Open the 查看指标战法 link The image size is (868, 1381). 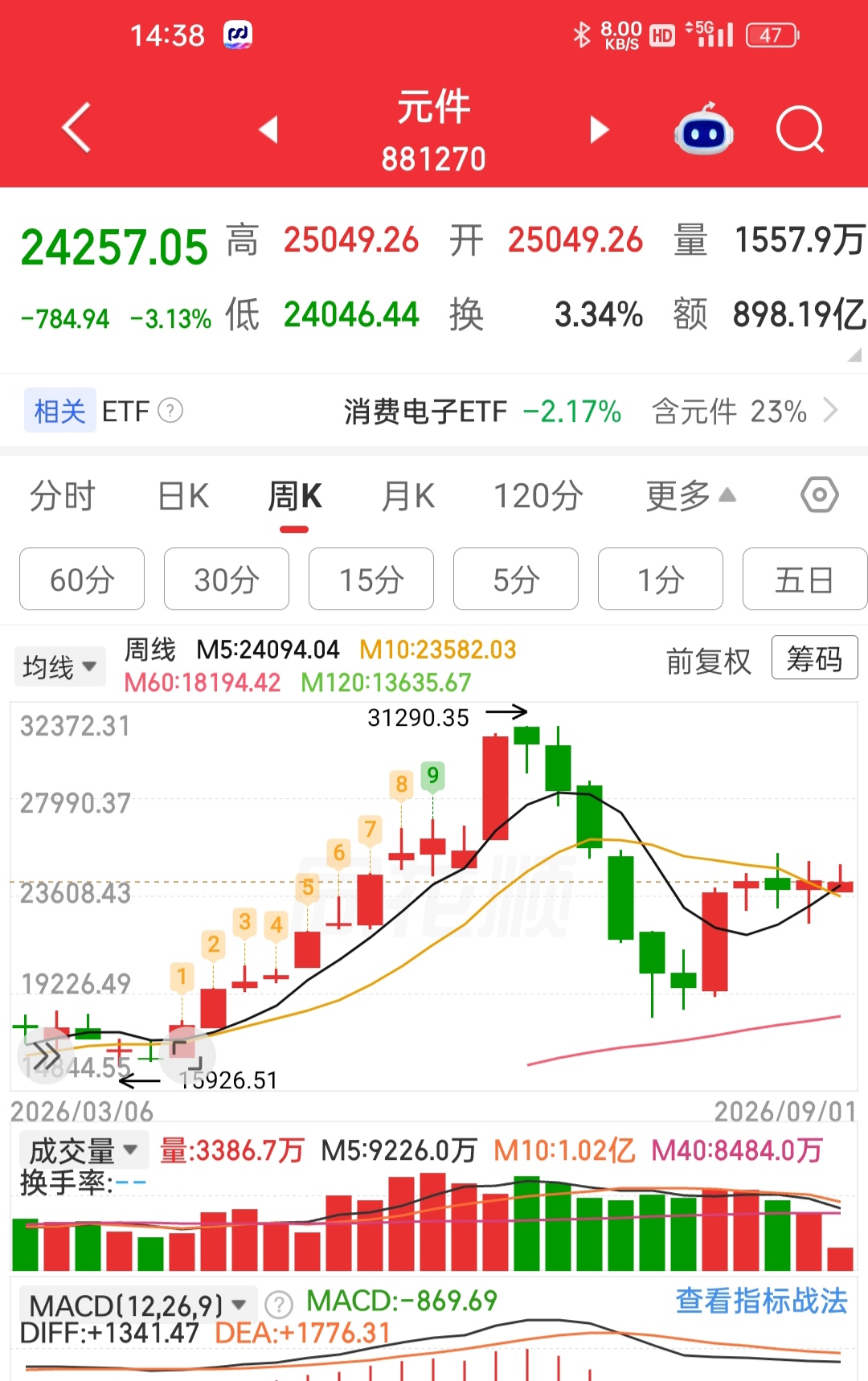click(761, 1300)
